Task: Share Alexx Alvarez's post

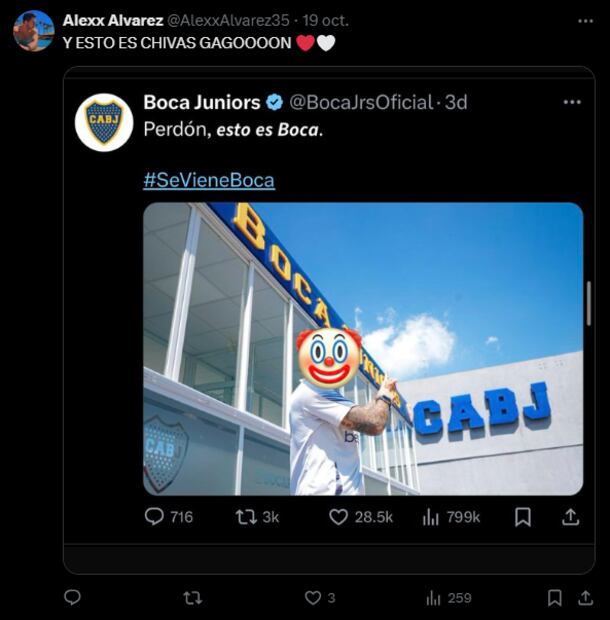Action: coord(586,597)
